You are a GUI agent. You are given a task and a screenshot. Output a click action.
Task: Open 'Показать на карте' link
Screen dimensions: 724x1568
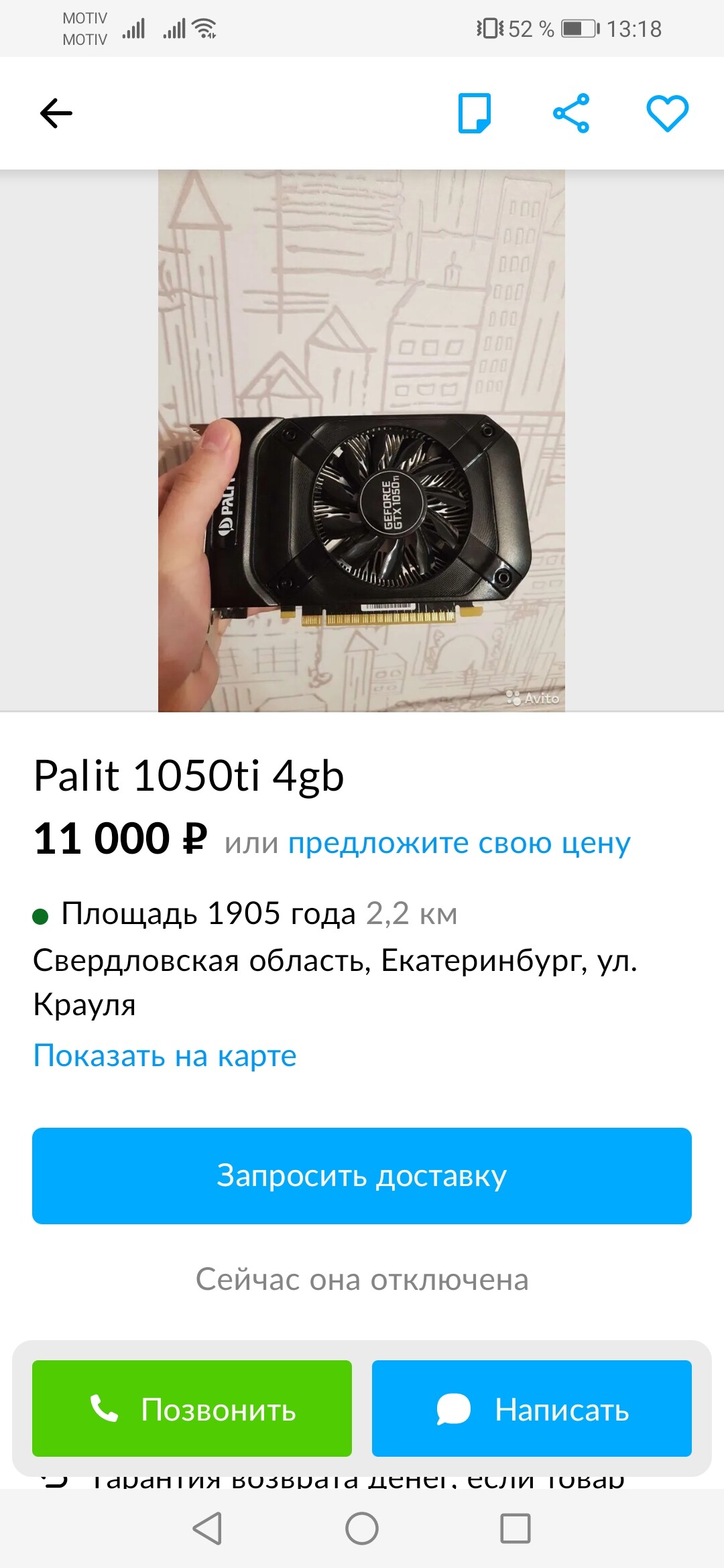pyautogui.click(x=165, y=1055)
